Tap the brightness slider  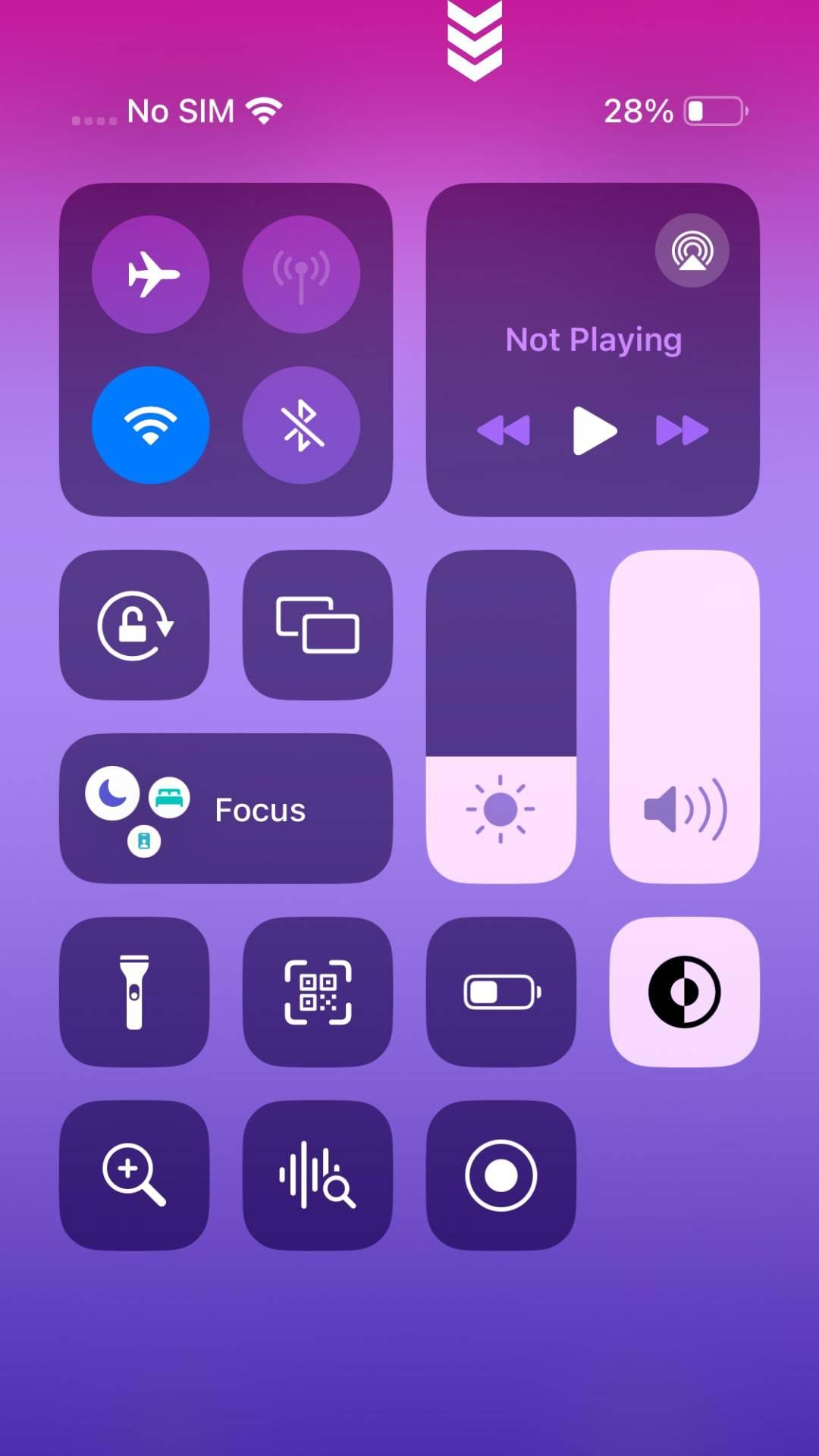(x=500, y=717)
